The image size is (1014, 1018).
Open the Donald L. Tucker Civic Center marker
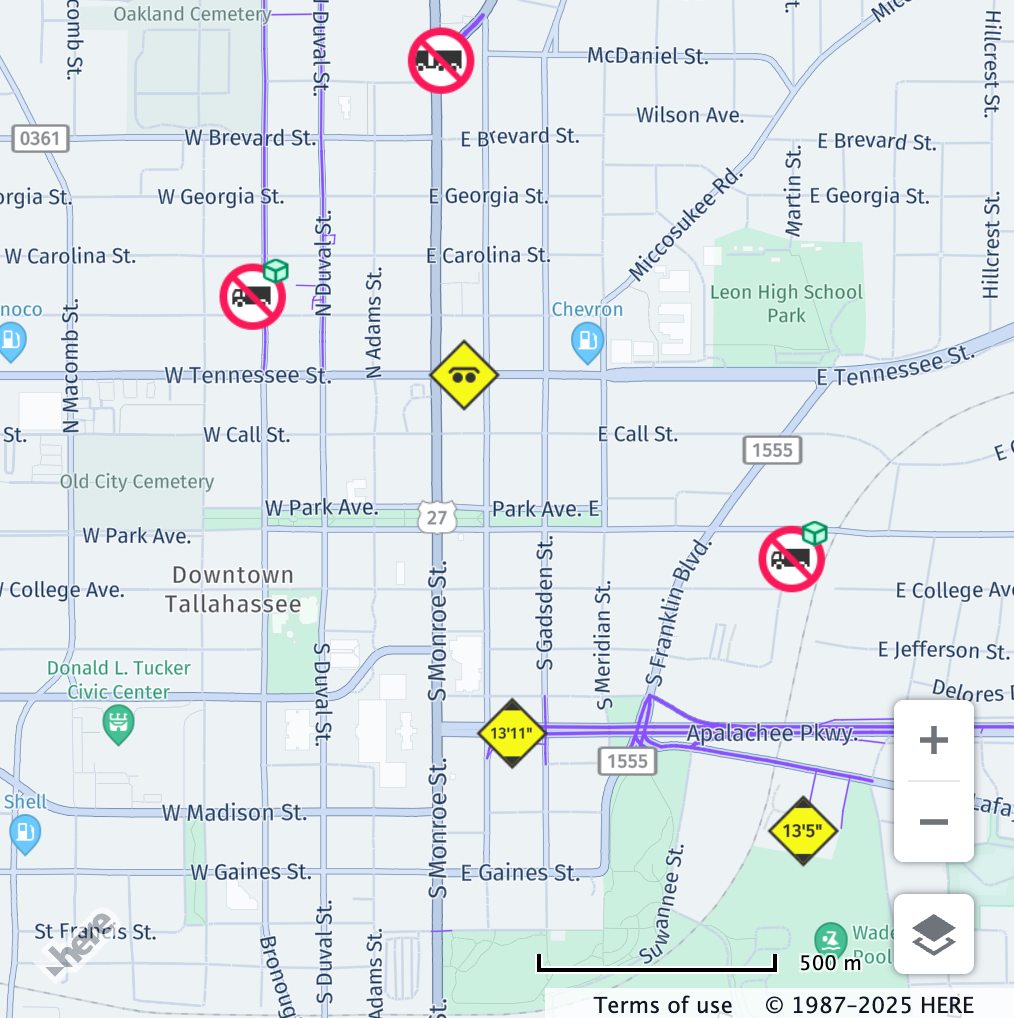tap(119, 723)
